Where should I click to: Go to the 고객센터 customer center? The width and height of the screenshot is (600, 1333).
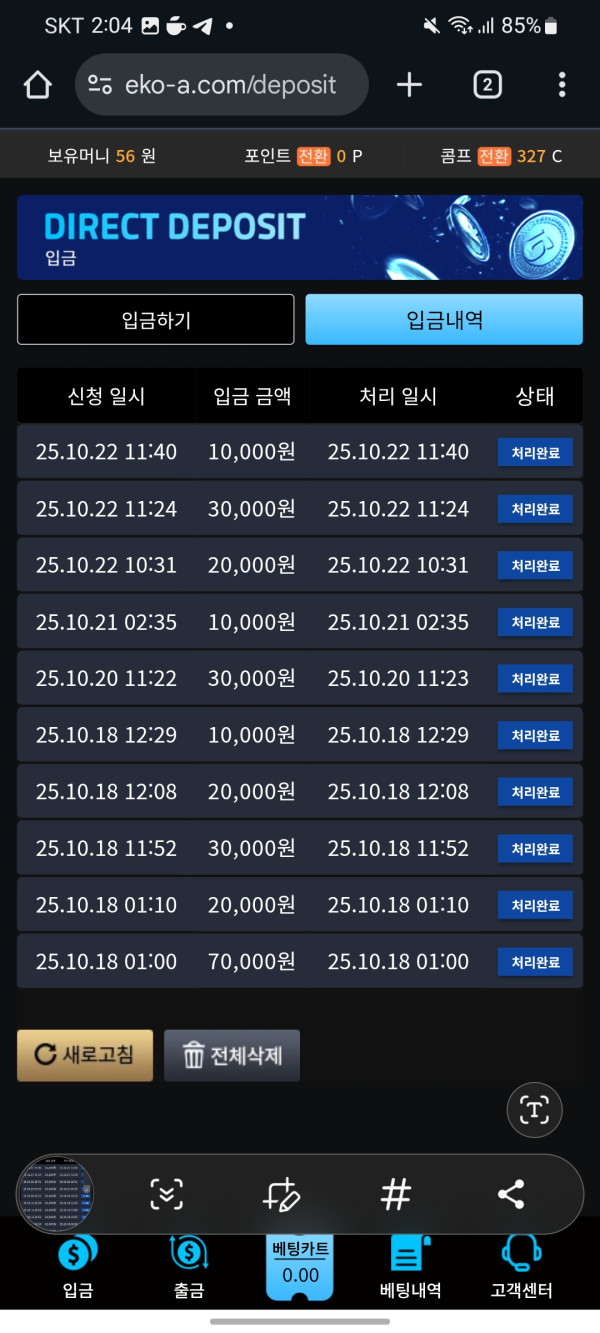click(521, 1268)
